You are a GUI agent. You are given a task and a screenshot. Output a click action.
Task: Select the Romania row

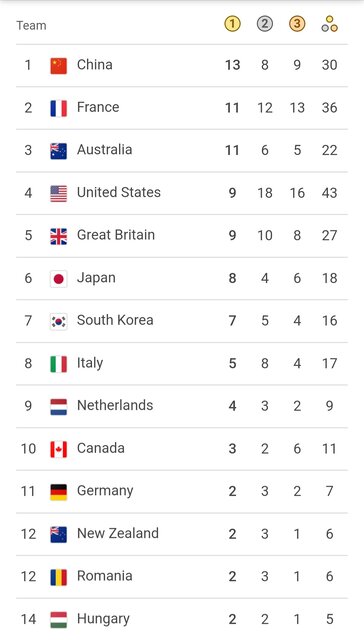182,576
